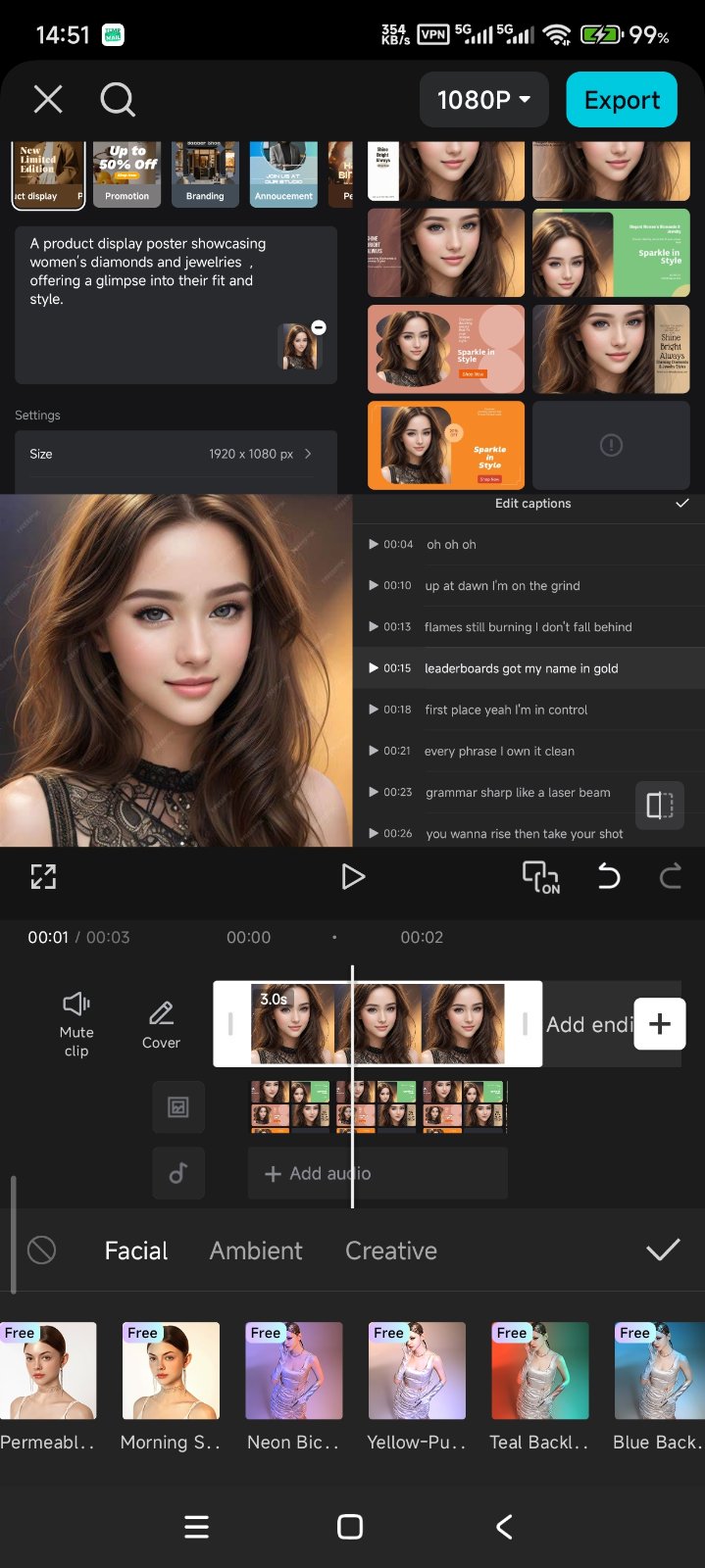
Task: Confirm the effect with the checkmark
Action: point(663,1249)
